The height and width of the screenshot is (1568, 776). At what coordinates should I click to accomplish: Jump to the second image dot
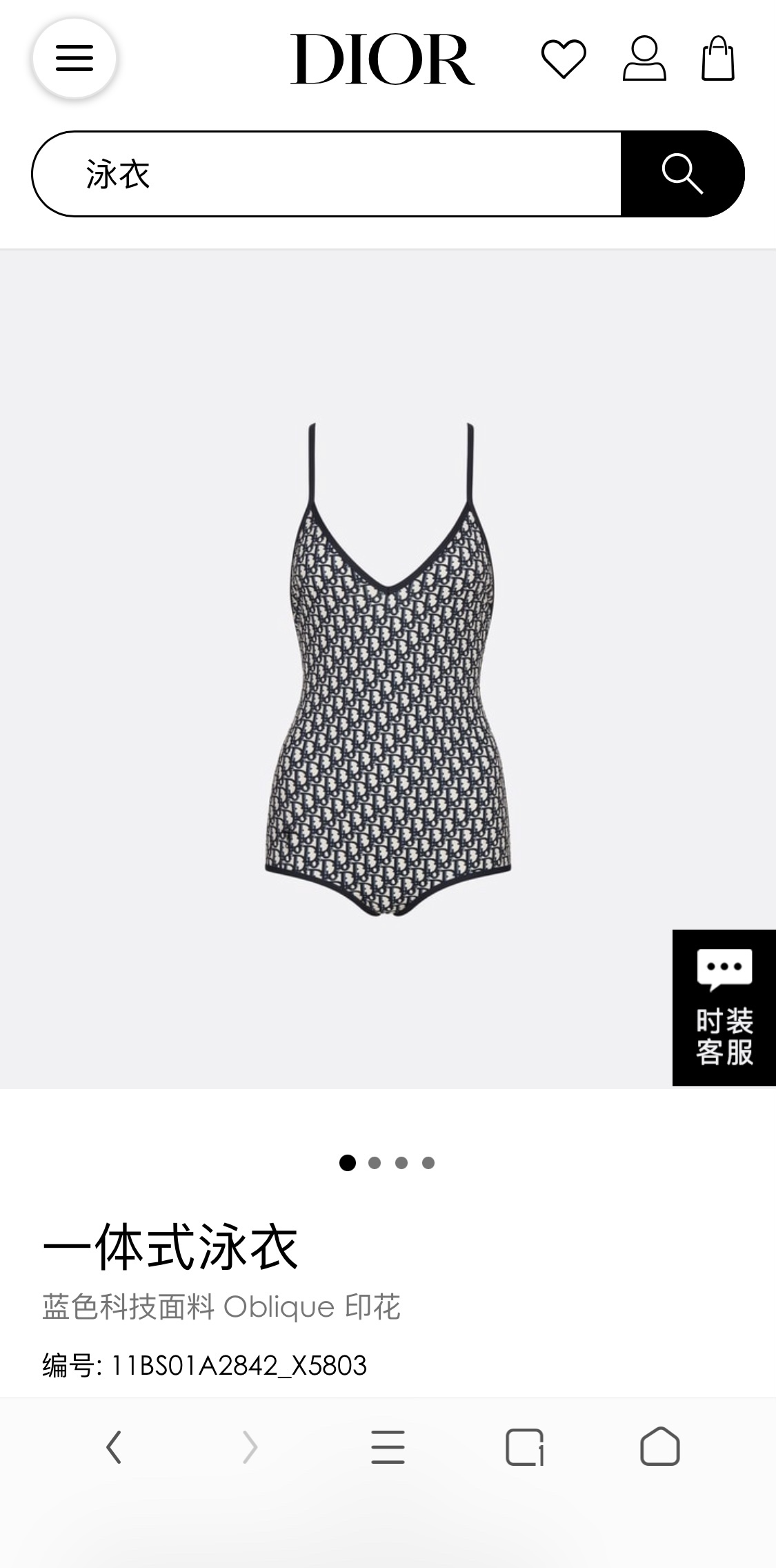click(x=375, y=1163)
